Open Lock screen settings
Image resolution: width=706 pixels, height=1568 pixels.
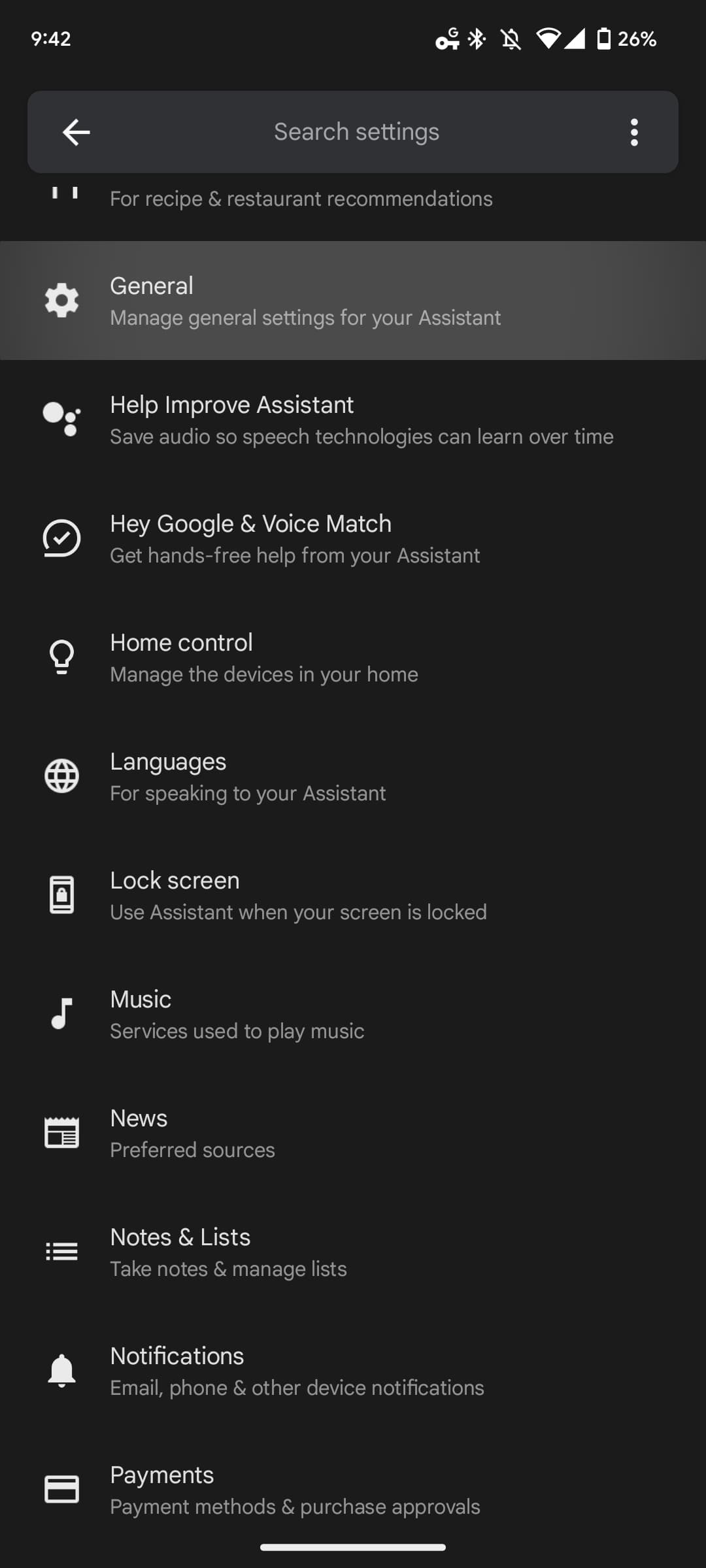tap(353, 896)
